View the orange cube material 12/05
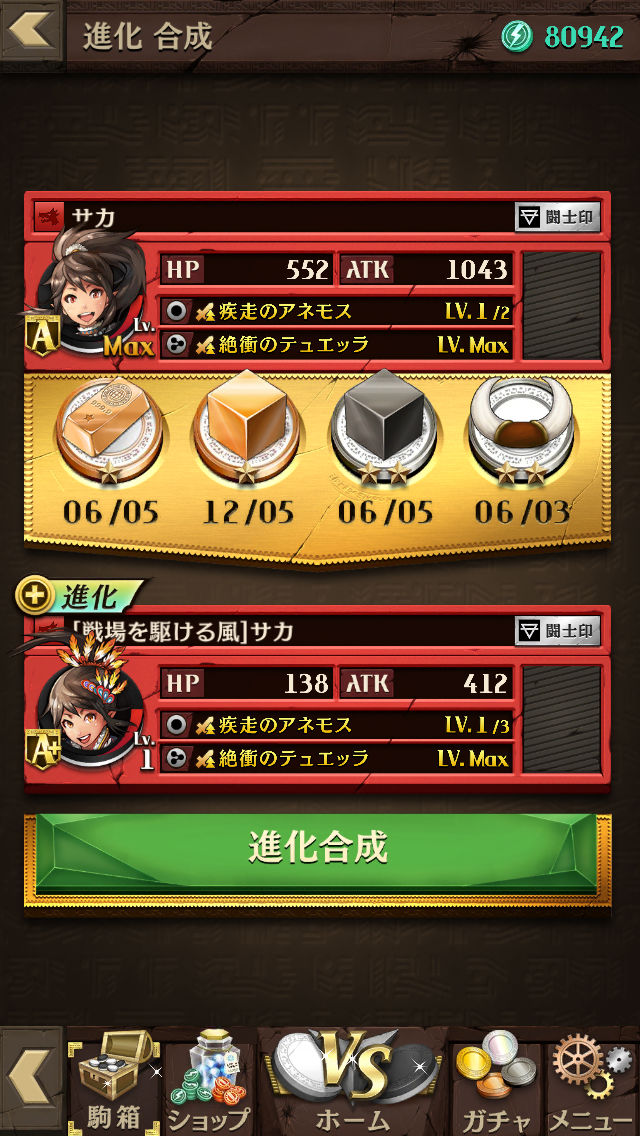 [x=248, y=437]
